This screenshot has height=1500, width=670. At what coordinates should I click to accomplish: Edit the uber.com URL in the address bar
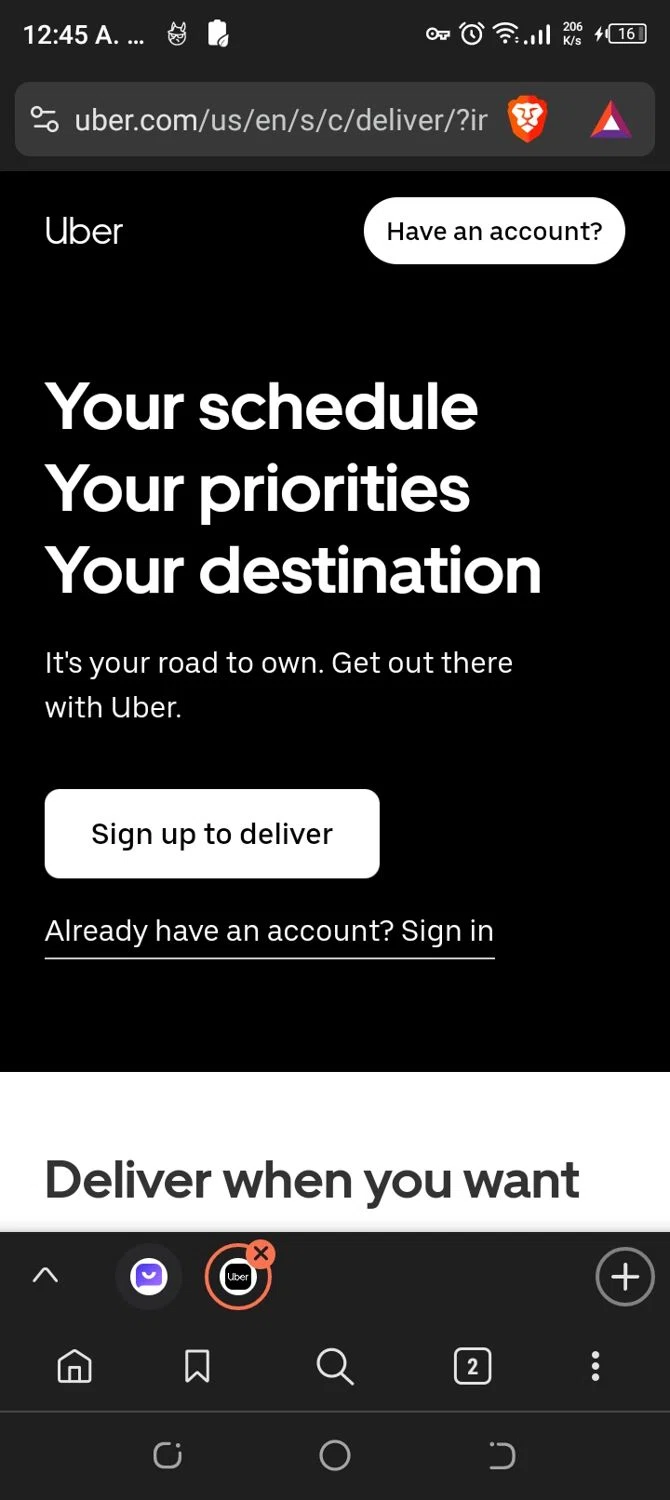280,120
